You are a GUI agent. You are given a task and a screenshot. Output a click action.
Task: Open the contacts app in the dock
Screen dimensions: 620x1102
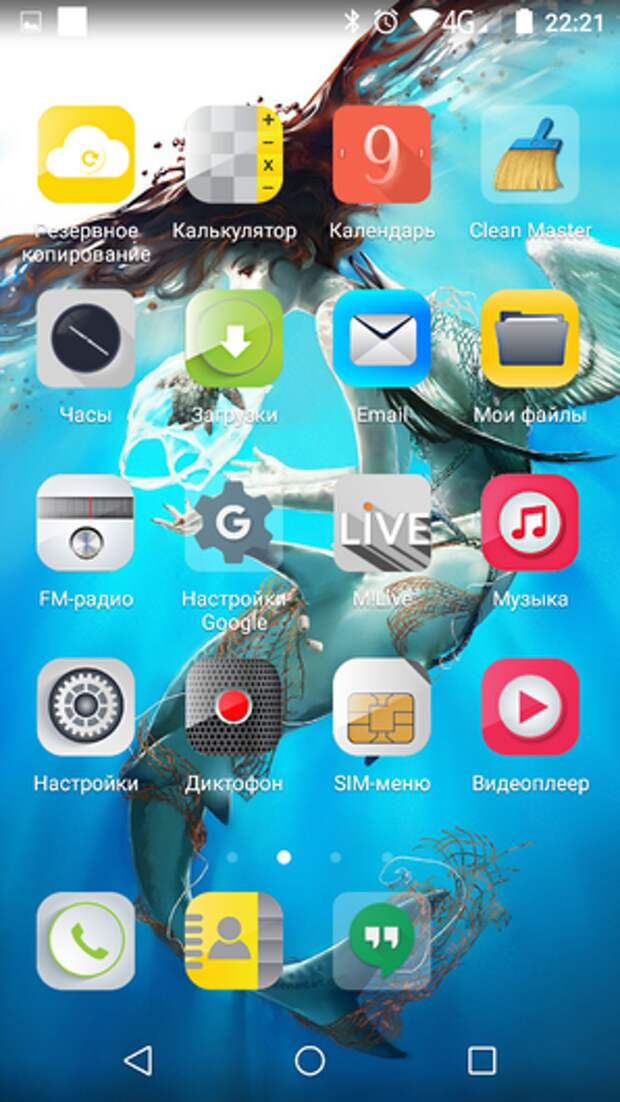tap(234, 941)
